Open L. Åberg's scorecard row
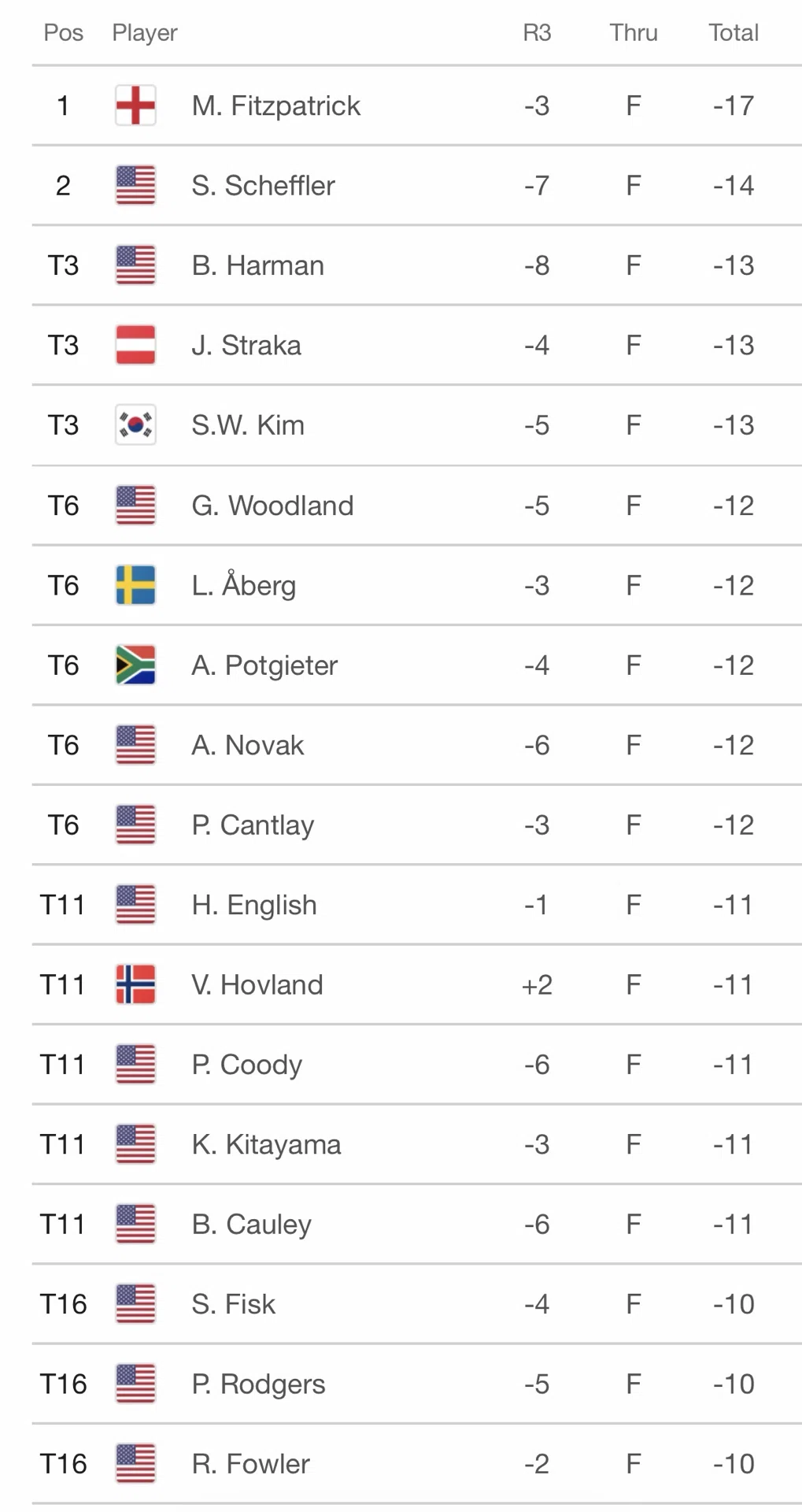The image size is (802, 1512). pyautogui.click(x=416, y=585)
